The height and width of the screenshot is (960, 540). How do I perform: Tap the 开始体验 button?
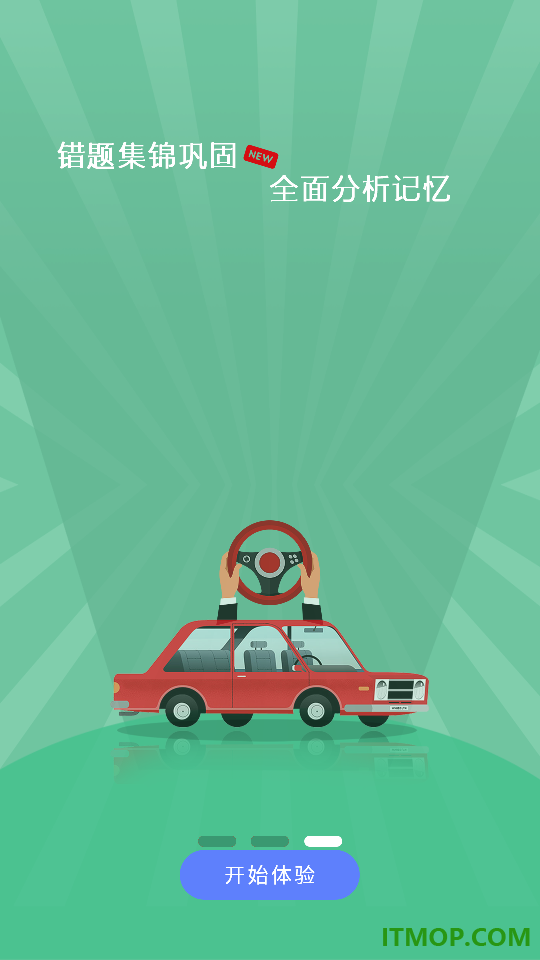[269, 875]
